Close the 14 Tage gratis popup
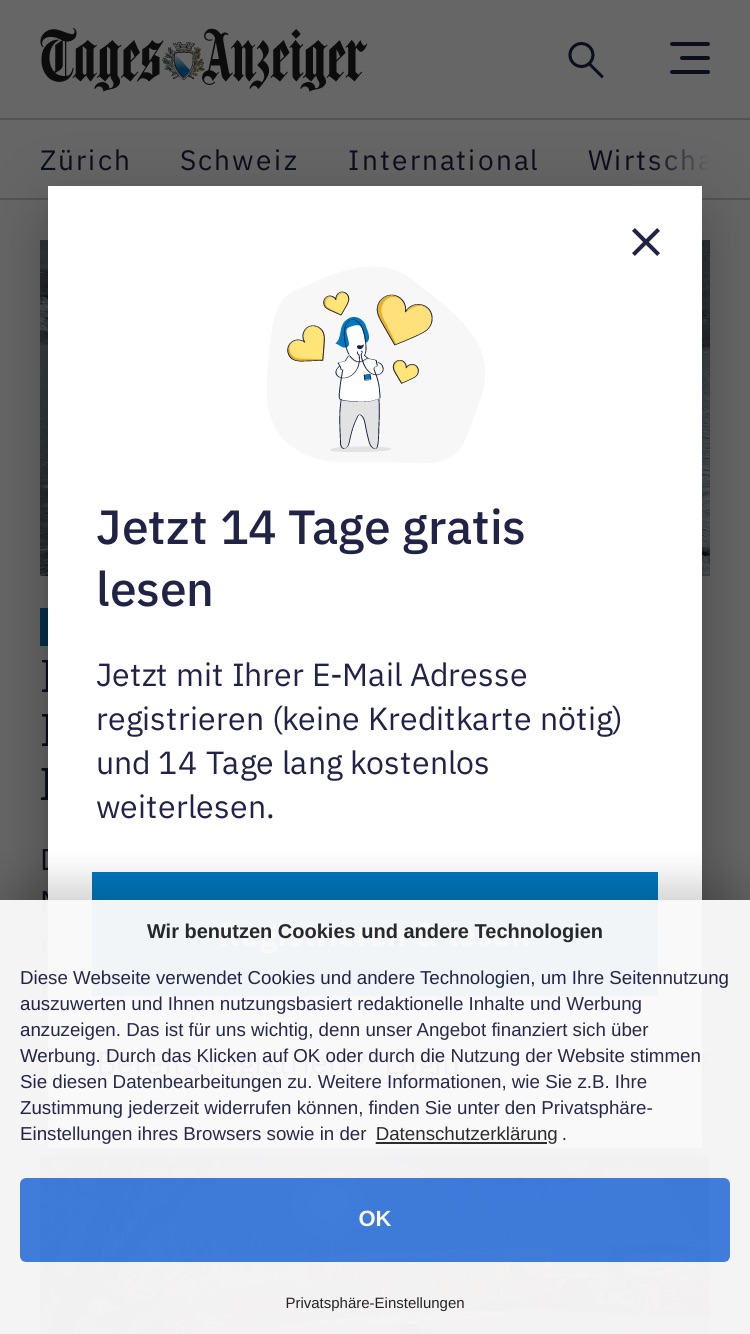This screenshot has height=1334, width=750. (x=646, y=242)
